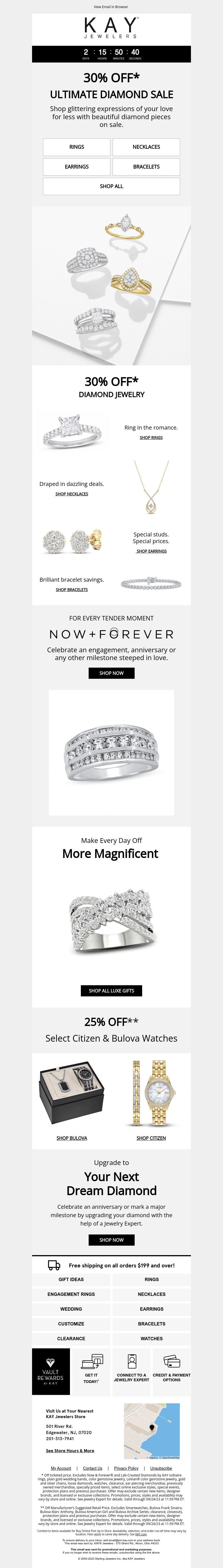Image resolution: width=223 pixels, height=1568 pixels.
Task: Follow See Store Hours & More link
Action: (x=70, y=1450)
